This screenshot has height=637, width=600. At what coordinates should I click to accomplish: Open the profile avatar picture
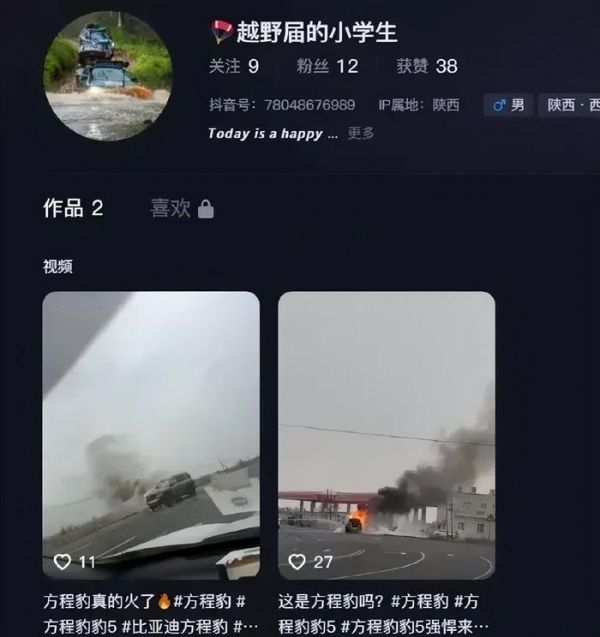[x=107, y=77]
